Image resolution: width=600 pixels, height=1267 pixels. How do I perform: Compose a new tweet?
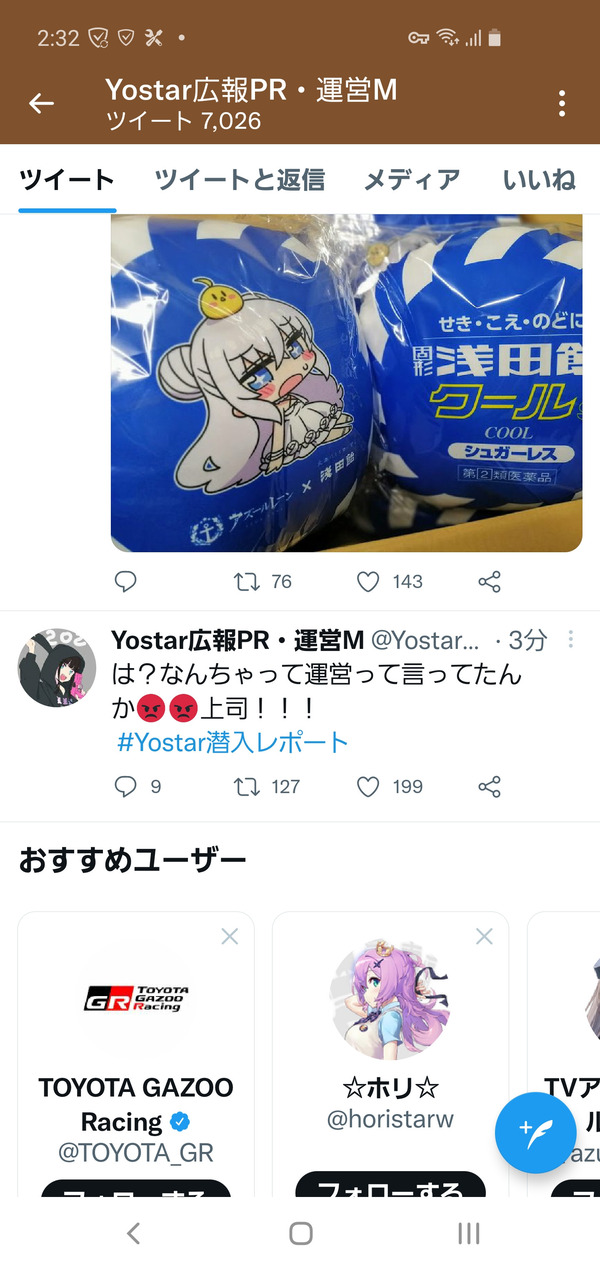click(x=536, y=1132)
